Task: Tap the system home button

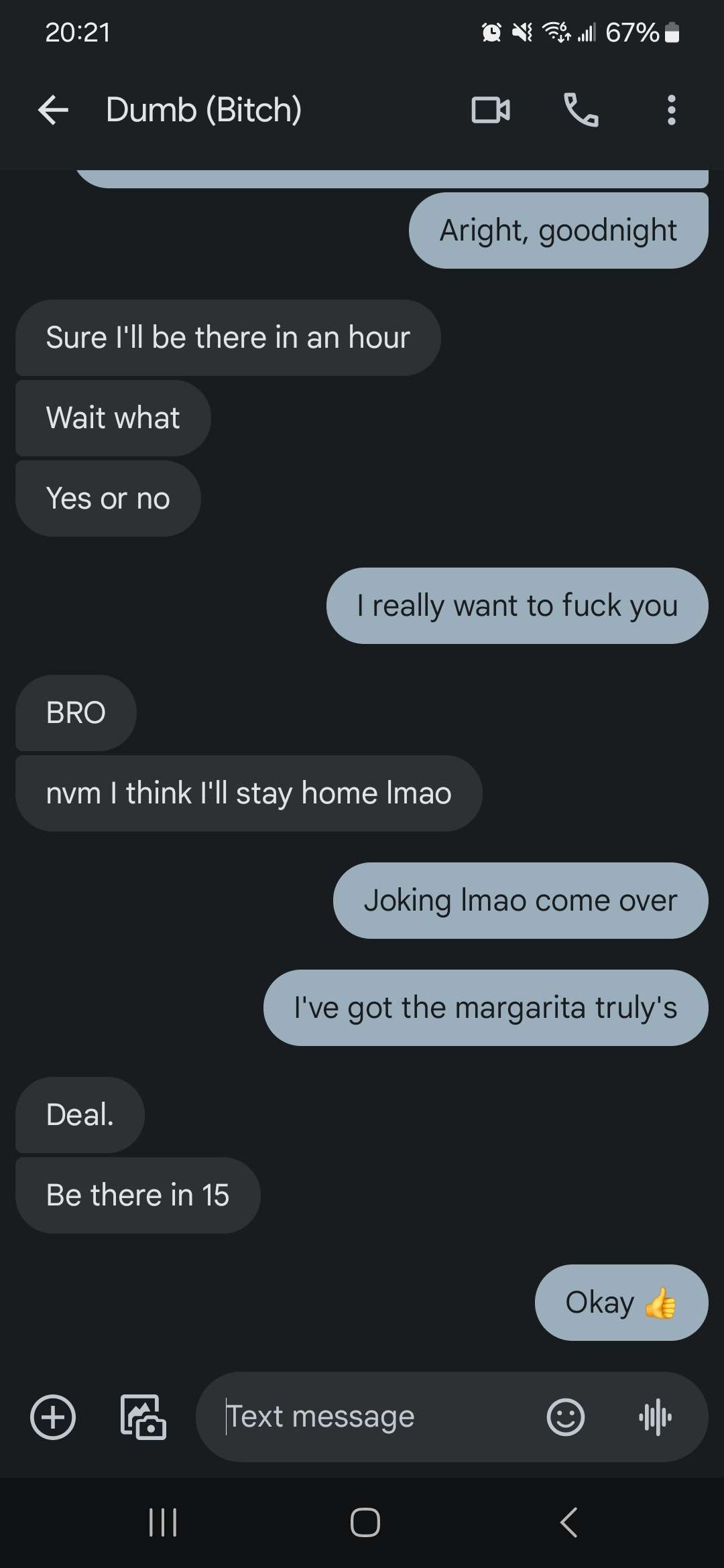Action: click(x=365, y=1522)
